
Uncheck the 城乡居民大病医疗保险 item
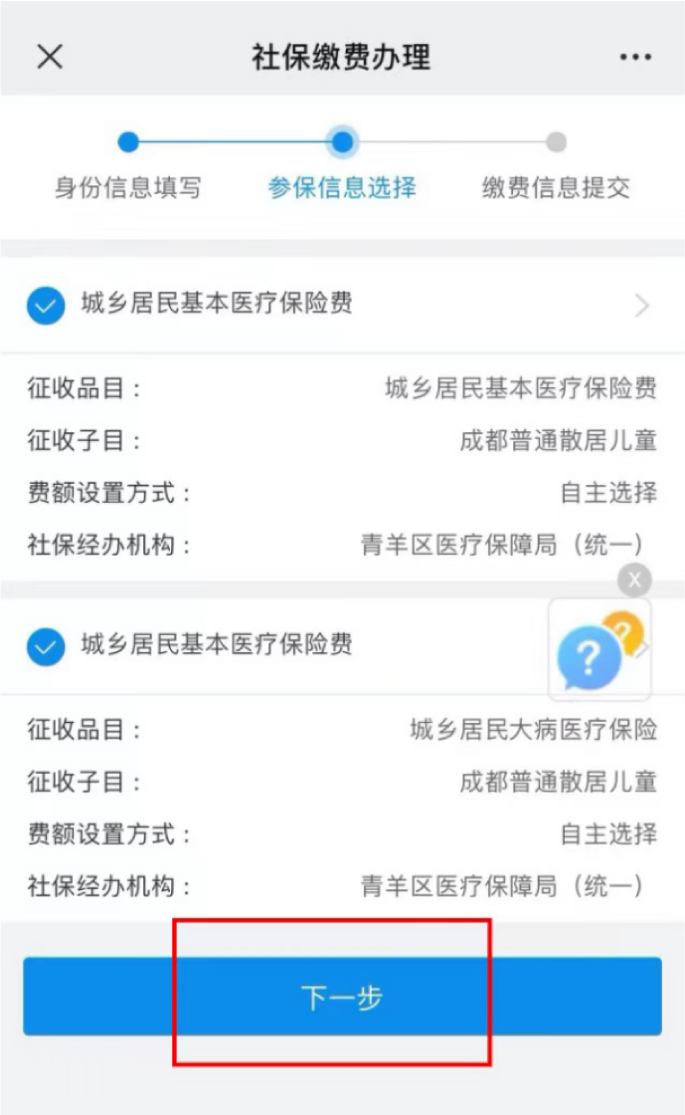[x=46, y=647]
